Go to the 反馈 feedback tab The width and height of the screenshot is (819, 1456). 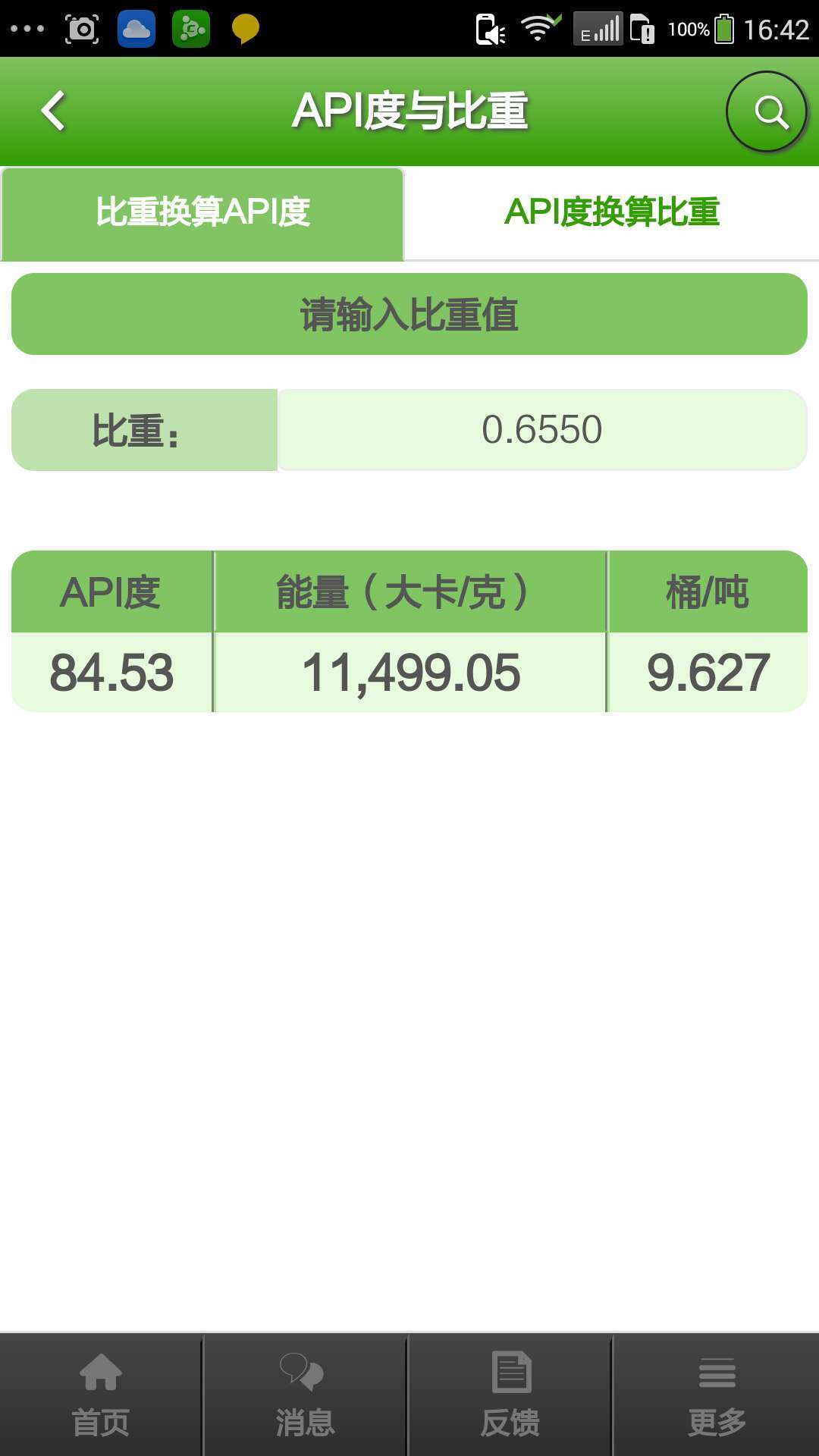tap(510, 1396)
